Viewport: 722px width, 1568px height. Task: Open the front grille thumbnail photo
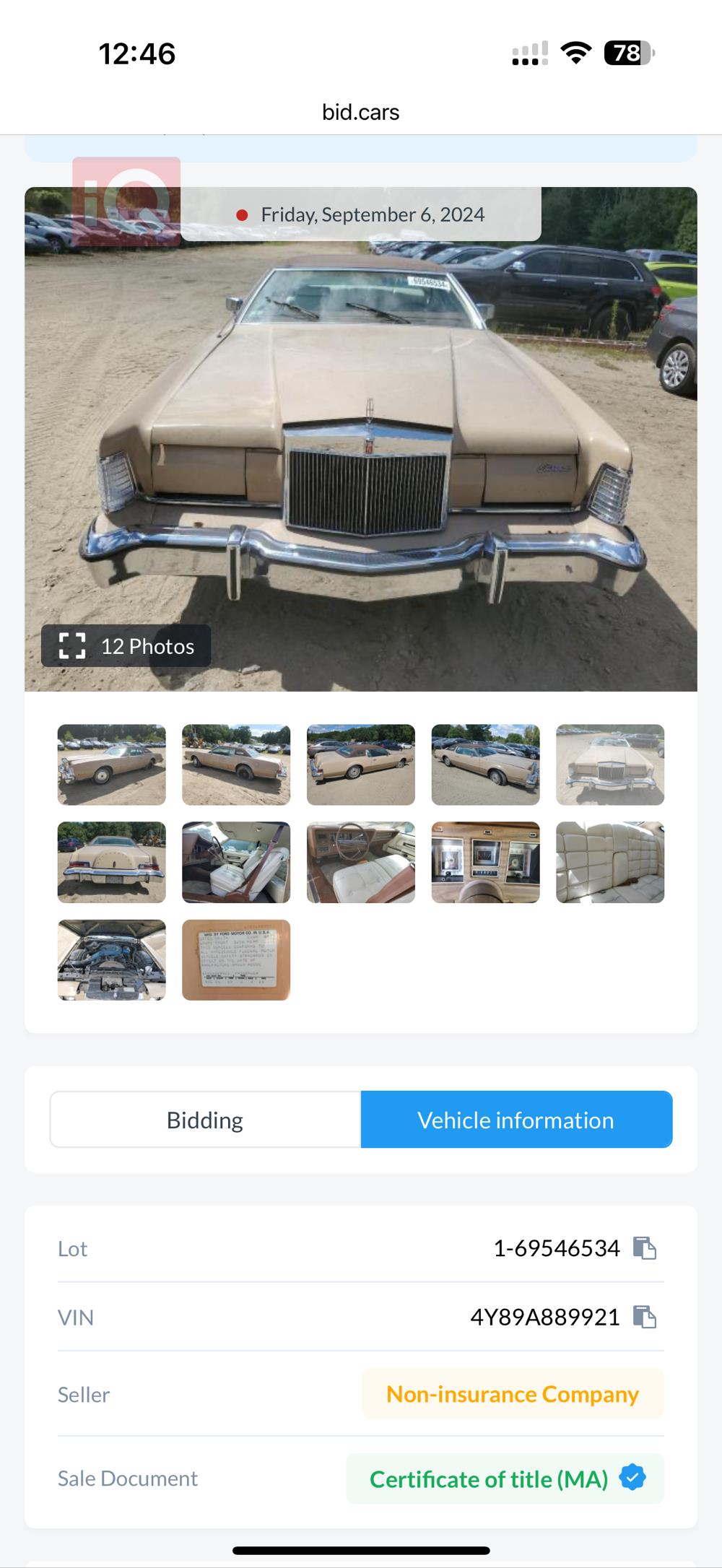[x=610, y=765]
